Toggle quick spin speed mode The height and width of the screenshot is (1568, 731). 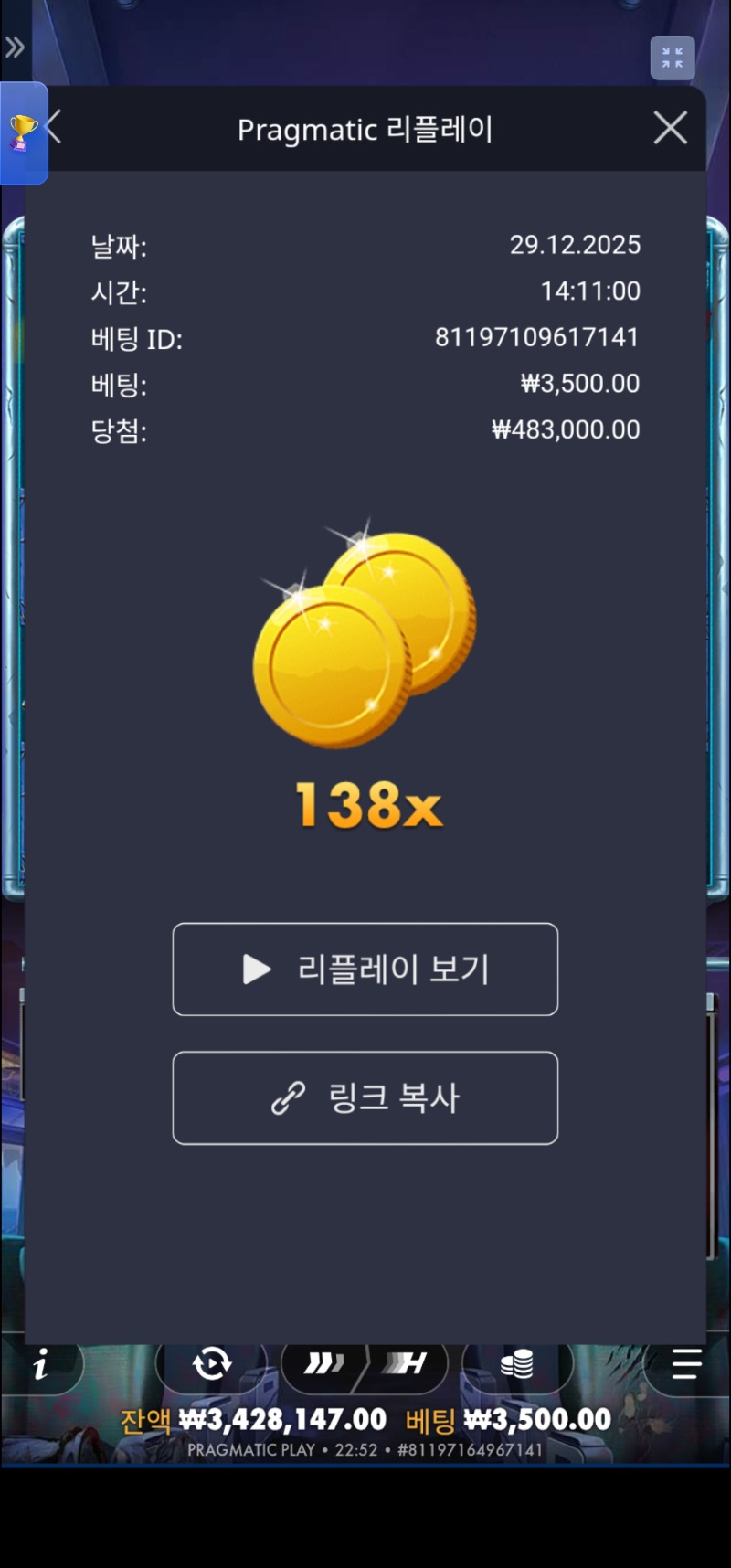324,1364
